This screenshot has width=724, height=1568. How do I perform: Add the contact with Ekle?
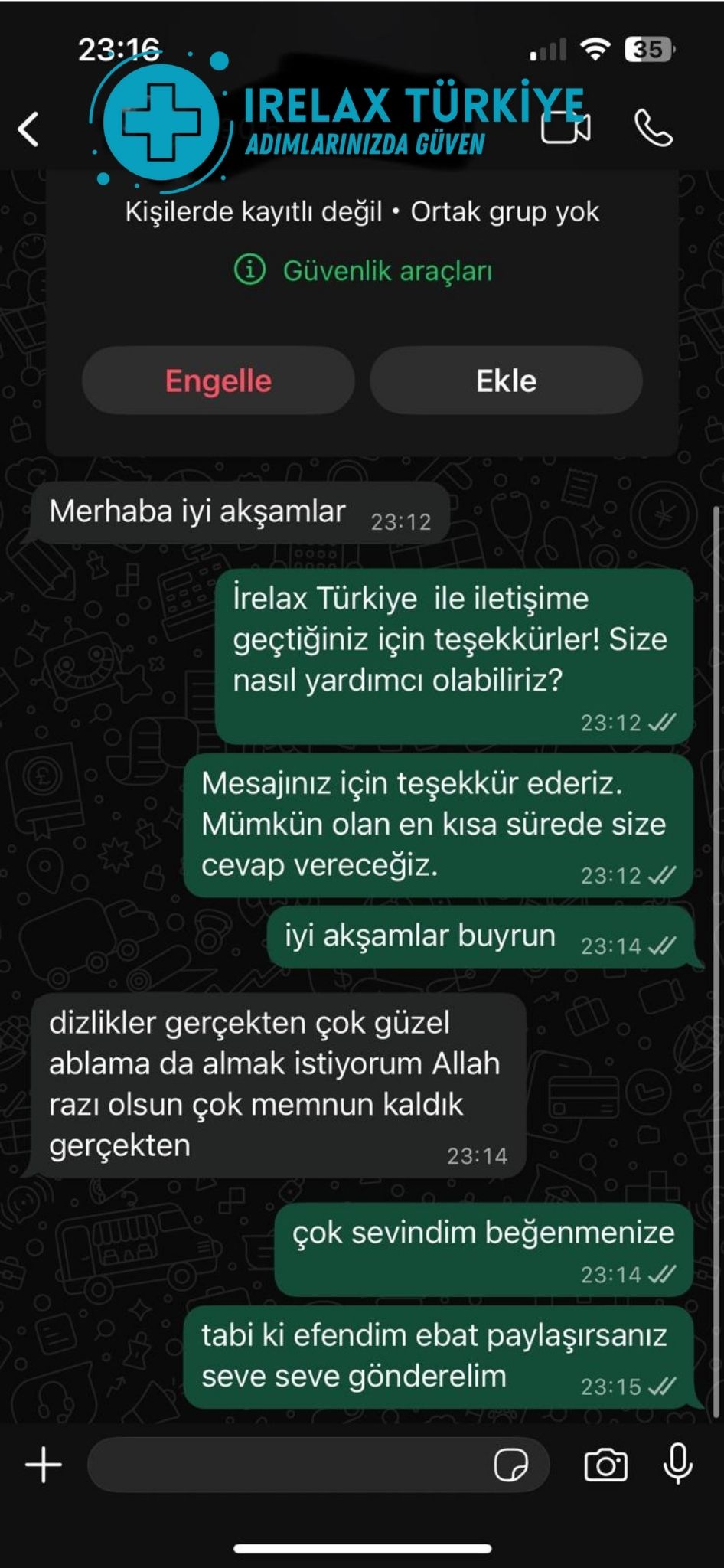click(x=506, y=381)
